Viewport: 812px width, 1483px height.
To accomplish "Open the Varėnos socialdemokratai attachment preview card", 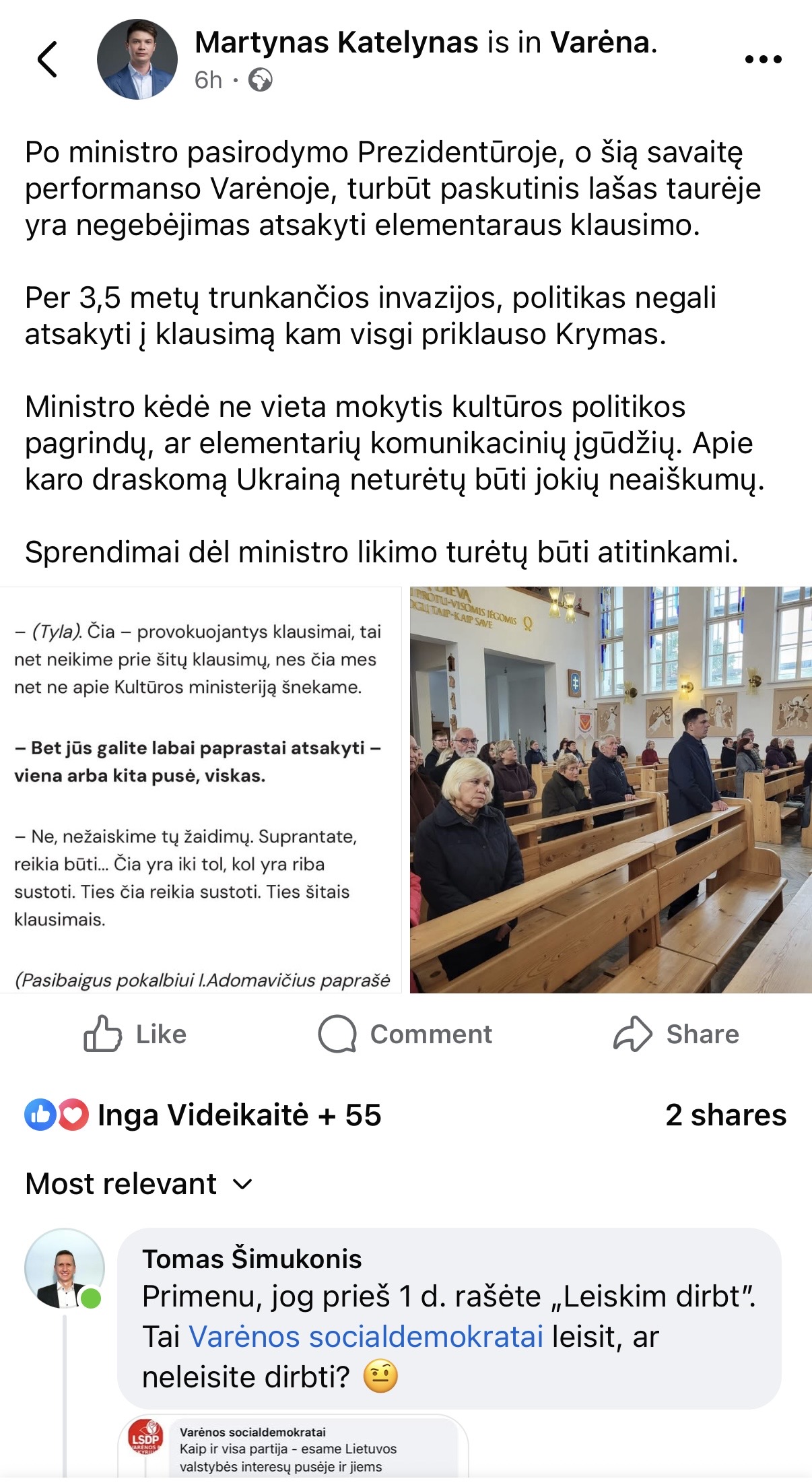I will (x=293, y=1448).
